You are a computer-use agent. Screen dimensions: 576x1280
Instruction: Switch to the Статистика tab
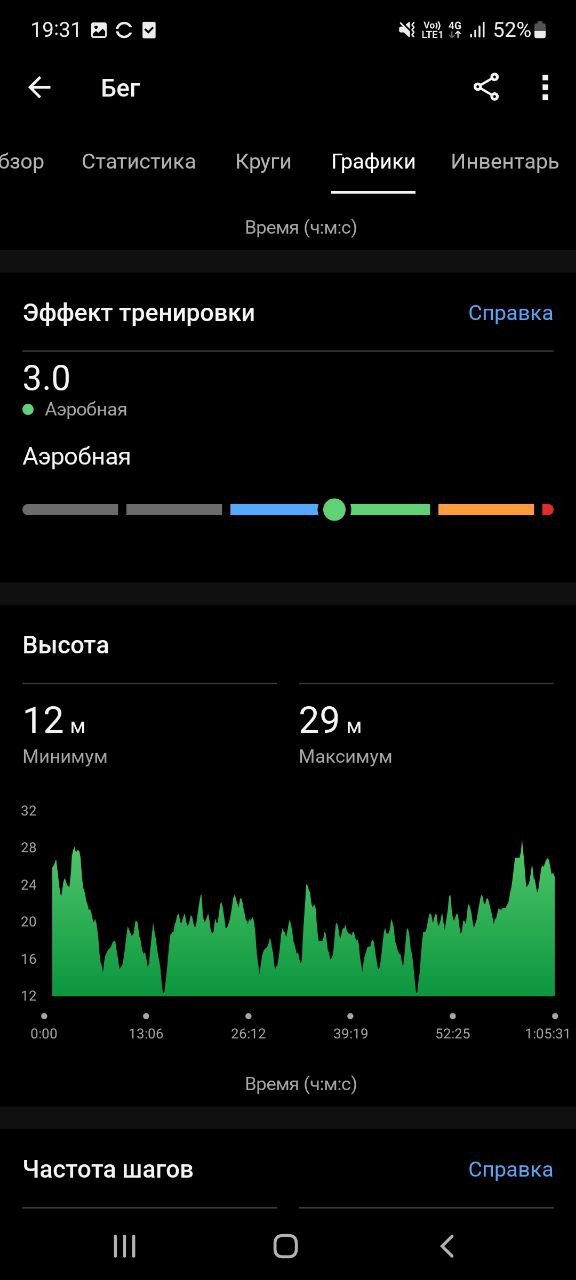pyautogui.click(x=139, y=161)
